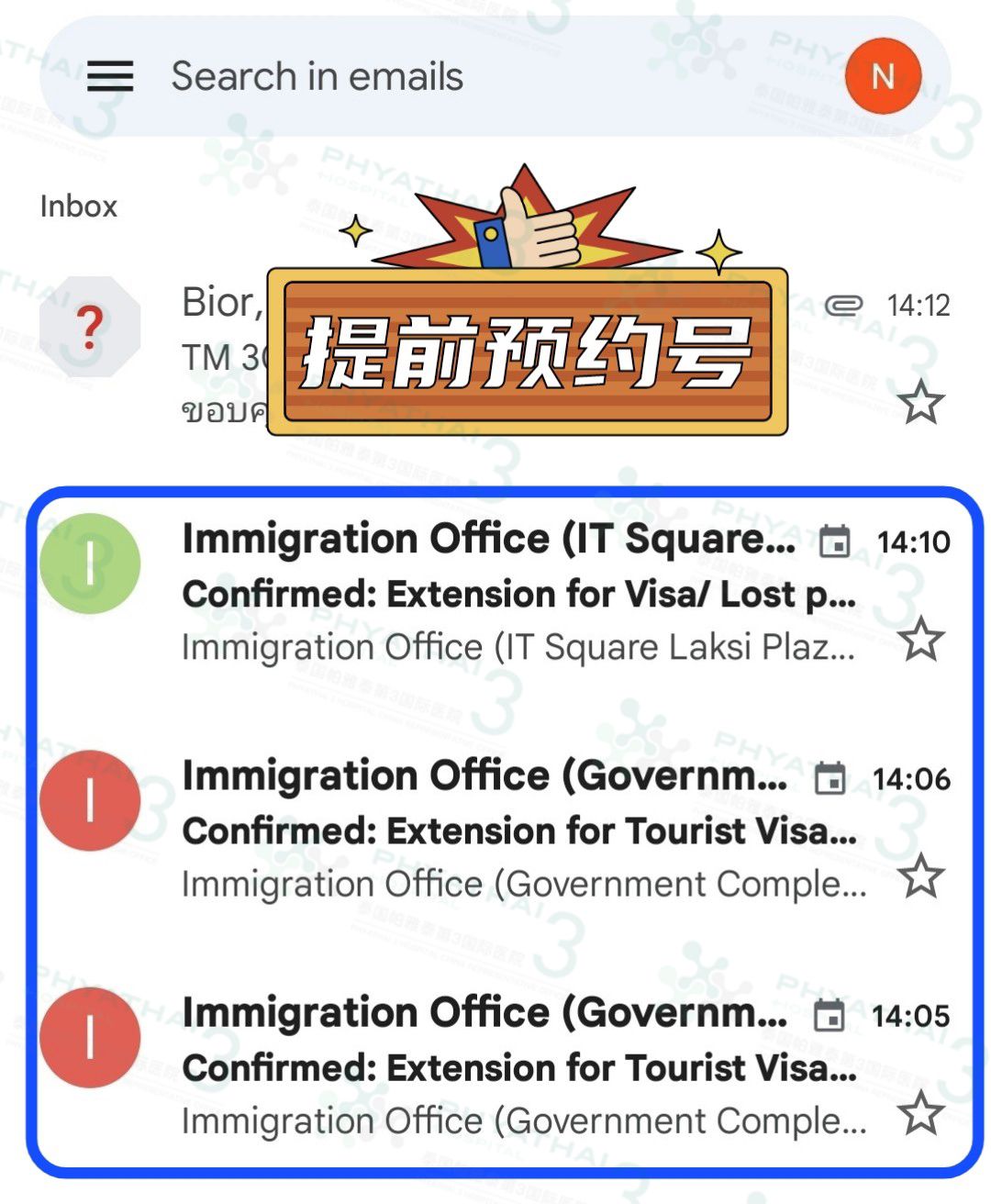The image size is (991, 1204).
Task: Open the navigation drawer menu
Action: [x=110, y=76]
